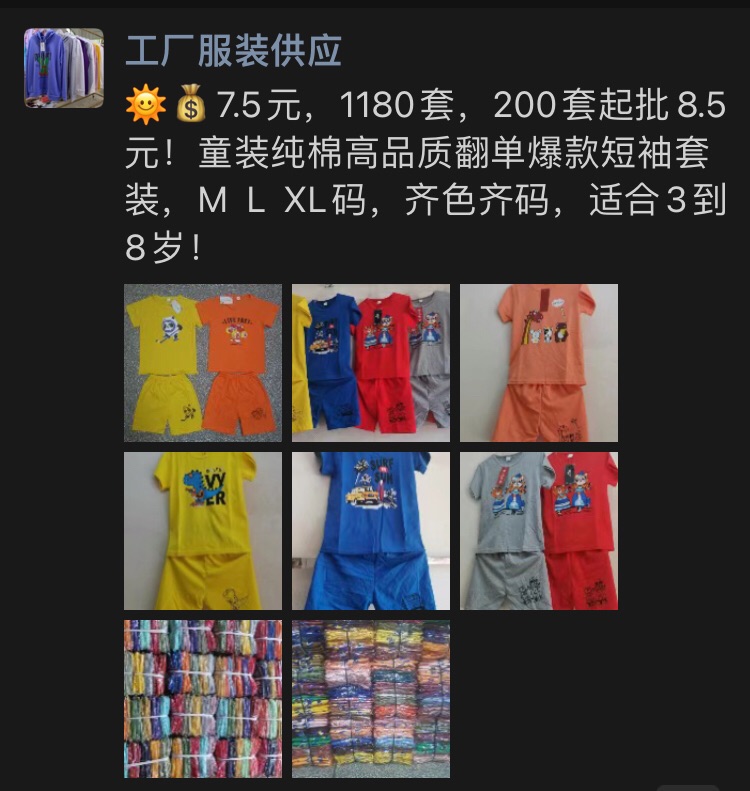Viewport: 750px width, 791px height.
Task: Open the bundled stock photo with white straps
Action: point(203,699)
